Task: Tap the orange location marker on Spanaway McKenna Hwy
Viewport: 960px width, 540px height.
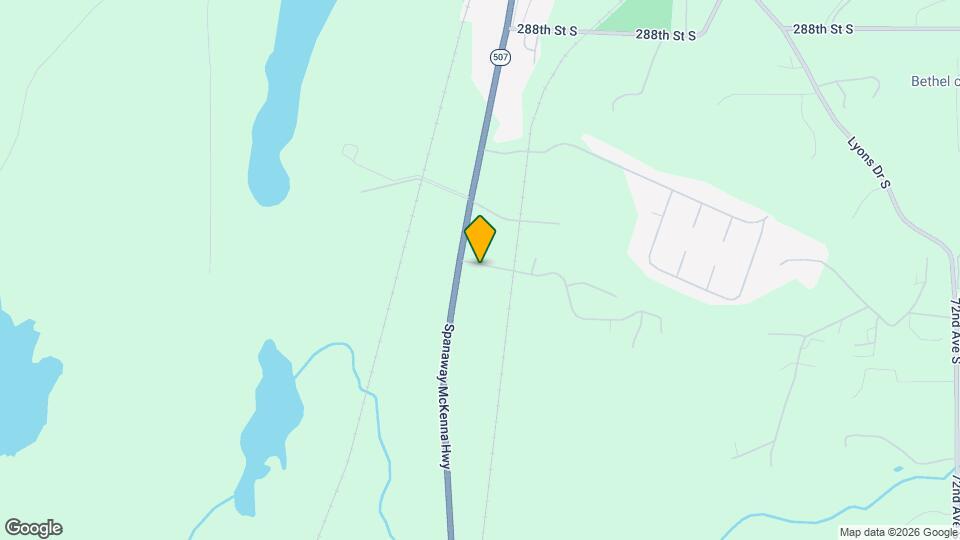Action: 480,238
